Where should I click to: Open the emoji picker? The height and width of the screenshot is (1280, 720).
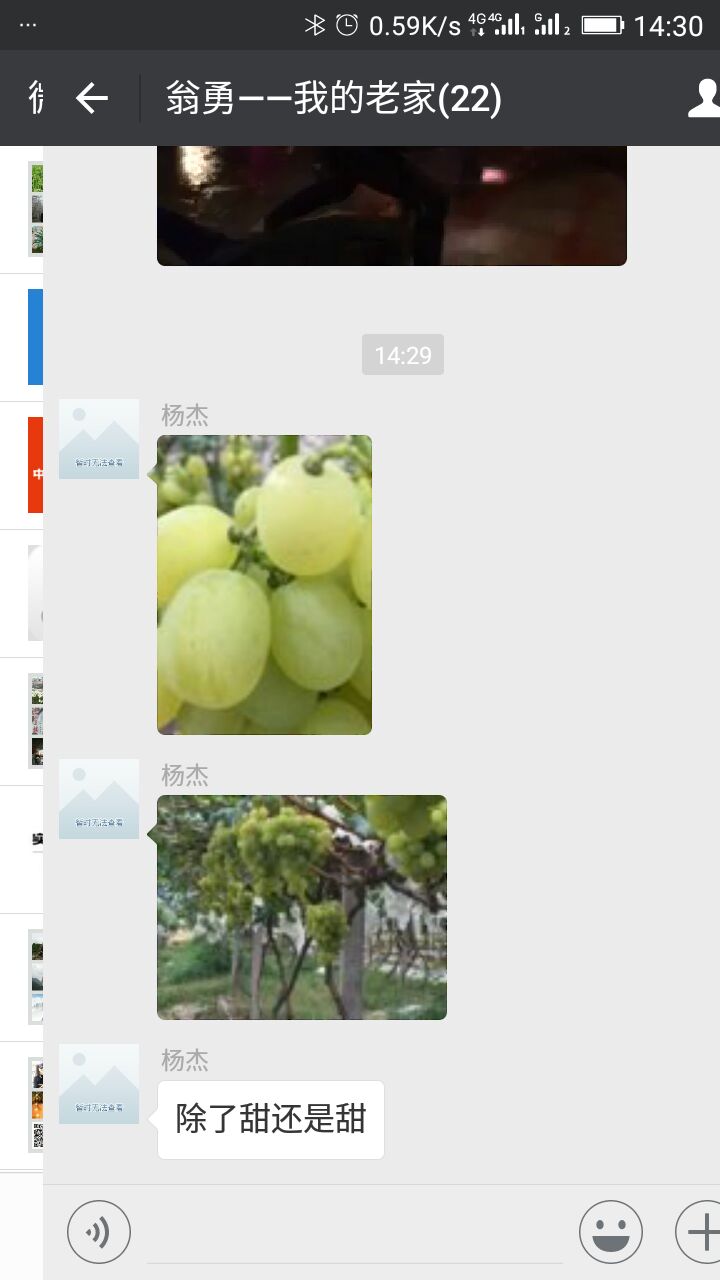point(610,1231)
